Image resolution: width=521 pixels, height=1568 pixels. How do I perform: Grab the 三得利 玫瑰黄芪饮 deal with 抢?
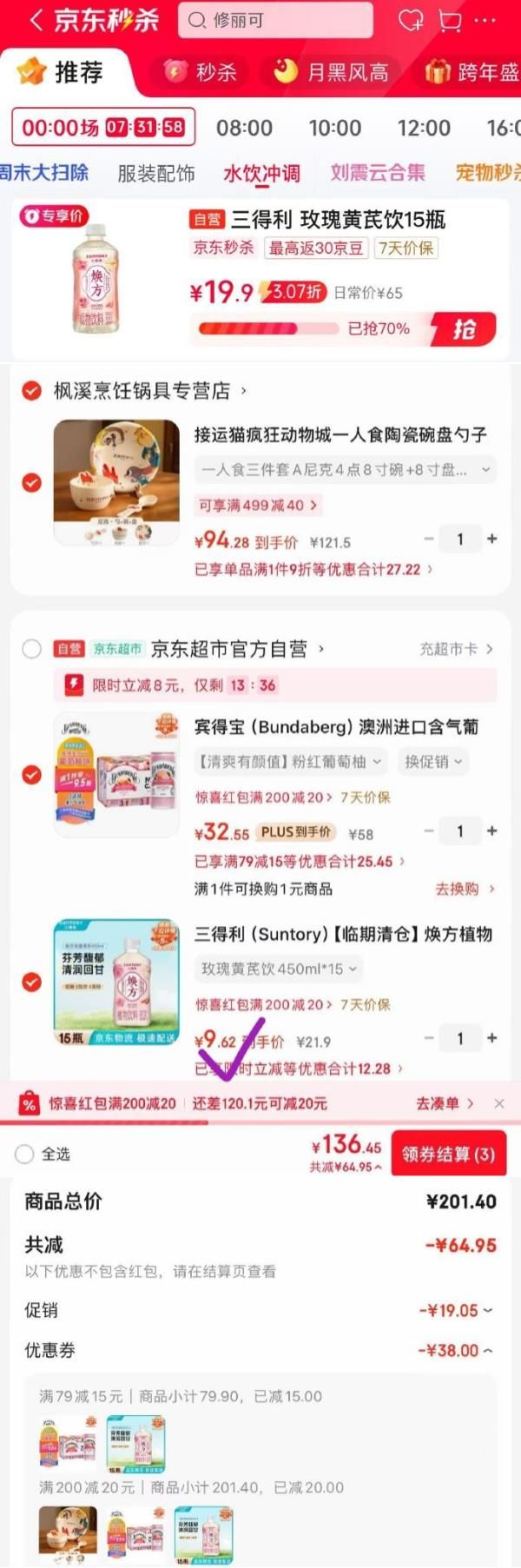pyautogui.click(x=465, y=328)
